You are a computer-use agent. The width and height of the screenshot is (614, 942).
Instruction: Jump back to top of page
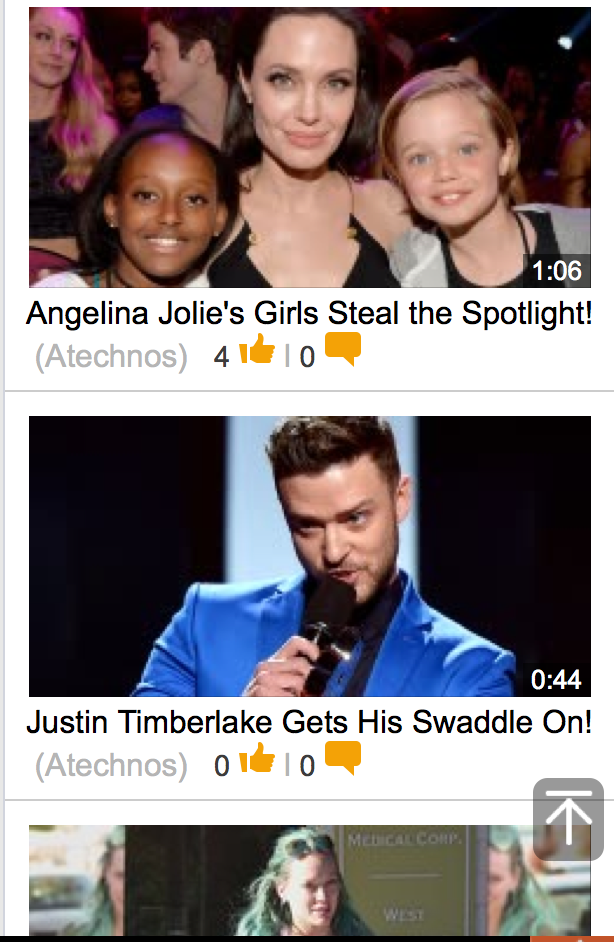(x=568, y=819)
